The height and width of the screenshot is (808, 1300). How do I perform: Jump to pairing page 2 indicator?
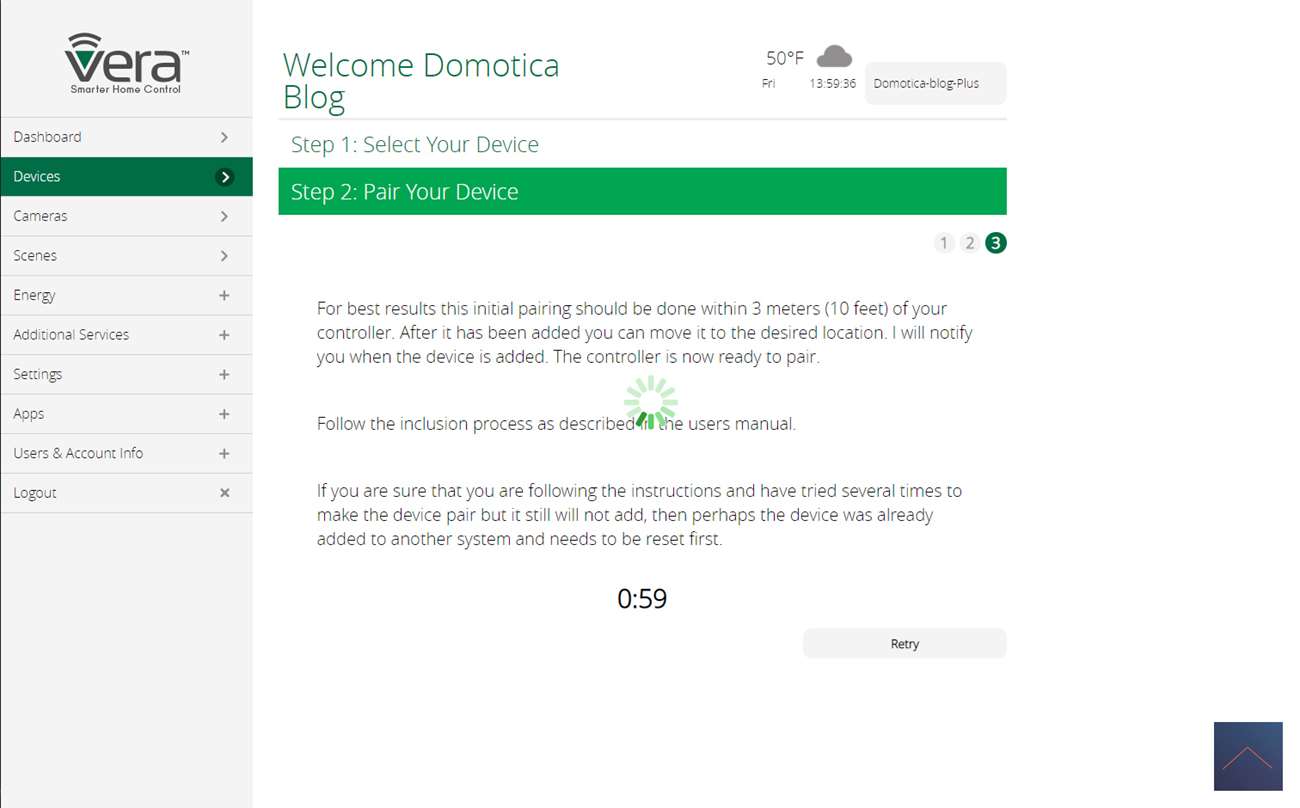969,243
